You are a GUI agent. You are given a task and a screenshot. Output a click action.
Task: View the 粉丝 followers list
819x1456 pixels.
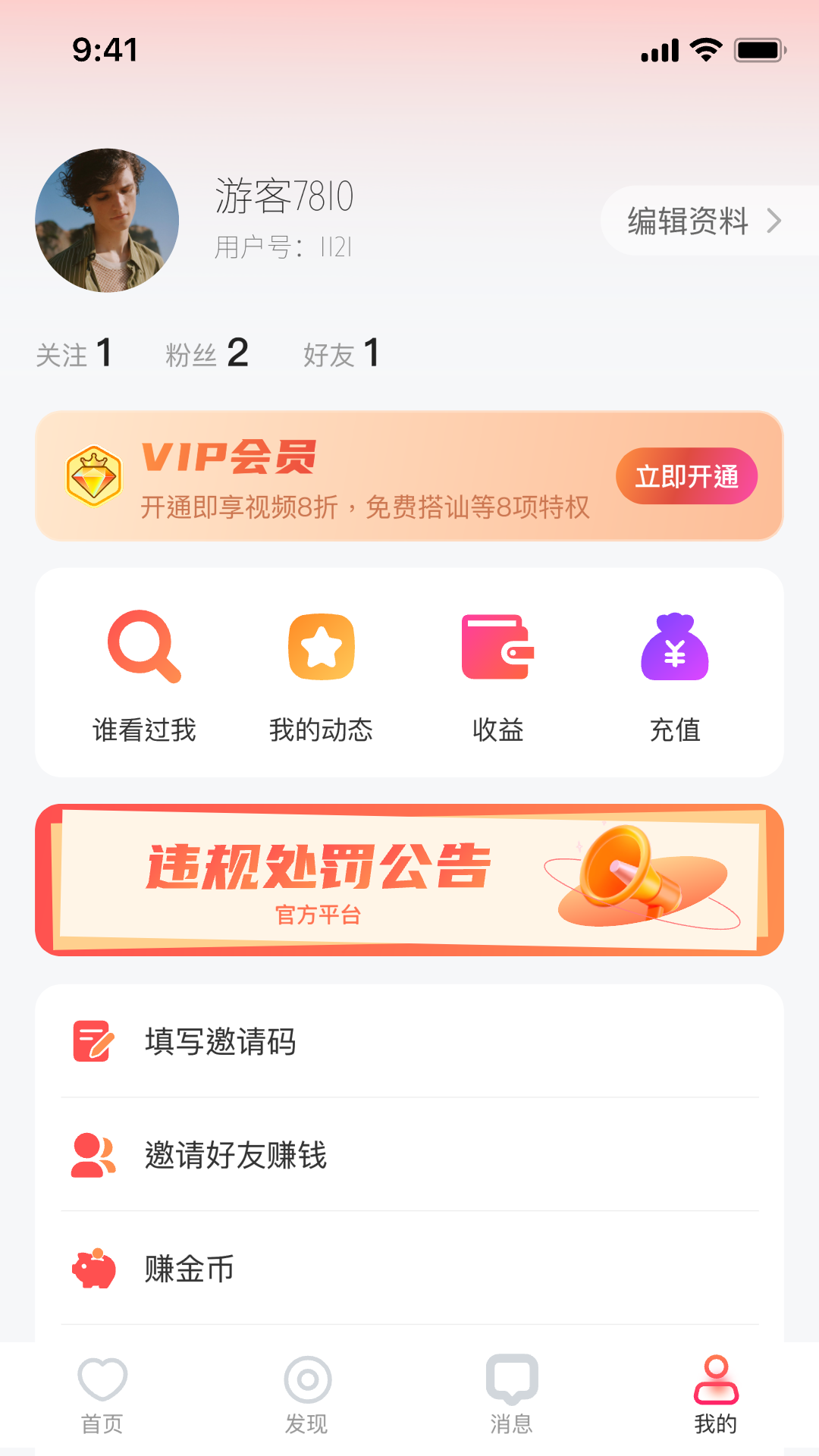click(x=206, y=353)
